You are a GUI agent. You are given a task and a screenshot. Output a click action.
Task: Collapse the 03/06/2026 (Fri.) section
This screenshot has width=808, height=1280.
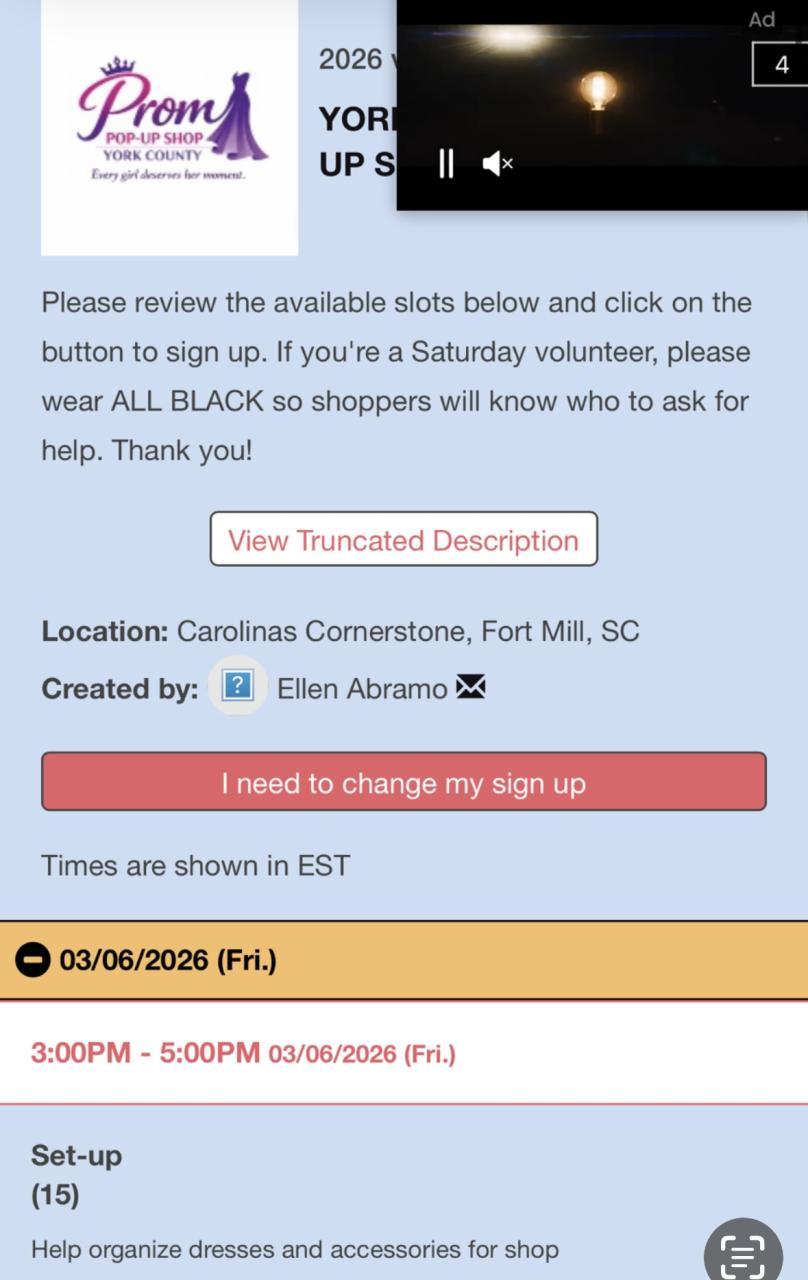click(x=32, y=961)
